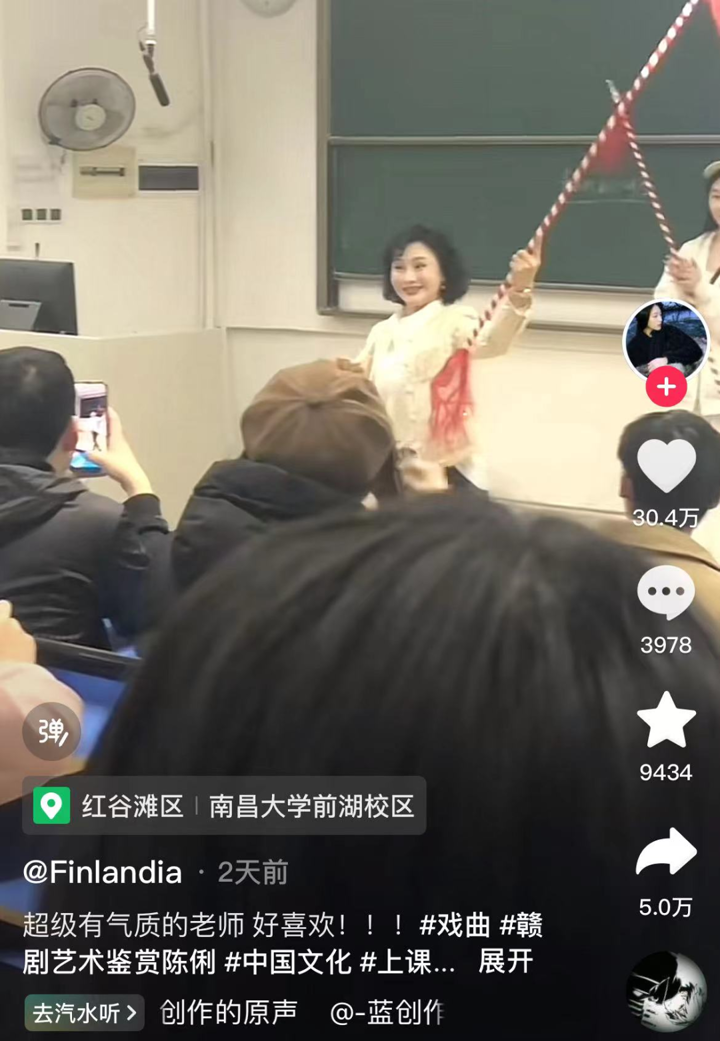Visit @Finlandia's profile from the username

(102, 872)
